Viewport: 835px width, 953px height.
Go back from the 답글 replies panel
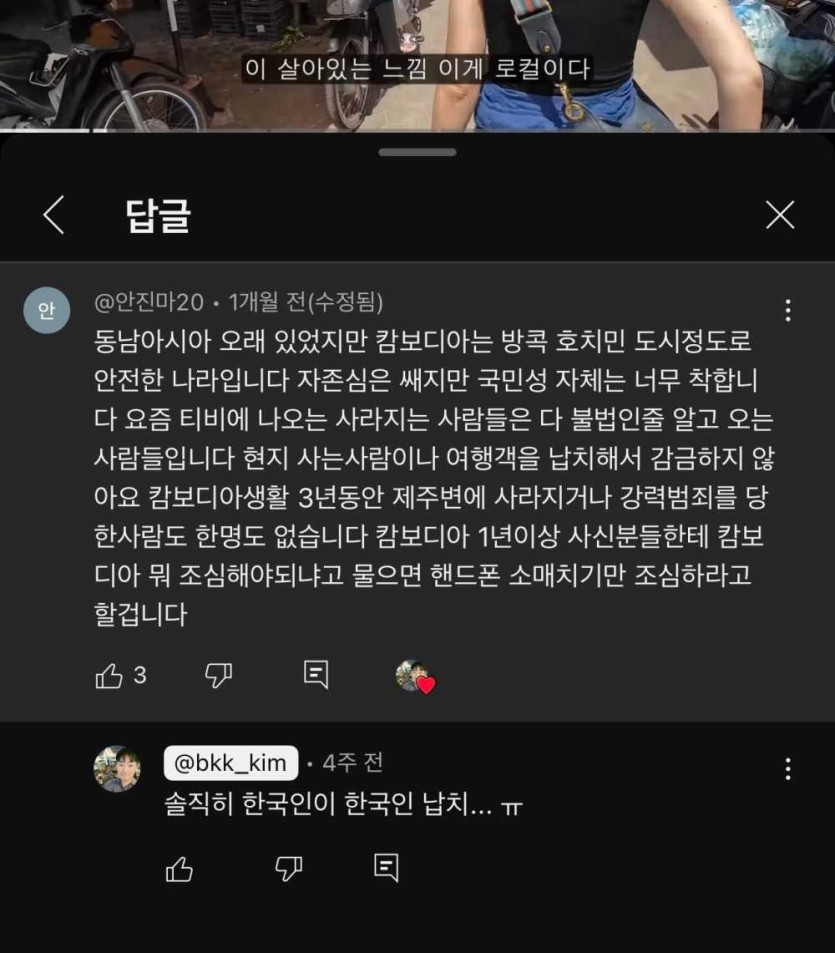(54, 215)
